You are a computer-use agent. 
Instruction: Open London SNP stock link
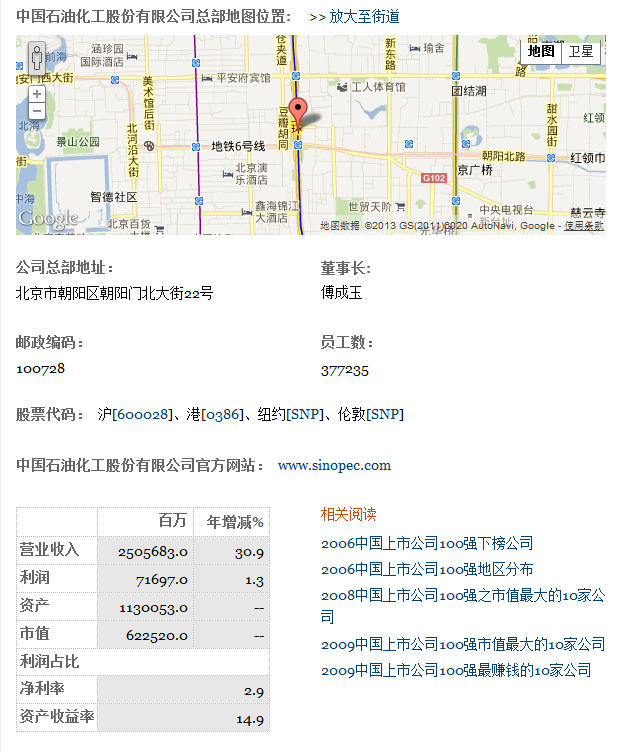click(385, 414)
